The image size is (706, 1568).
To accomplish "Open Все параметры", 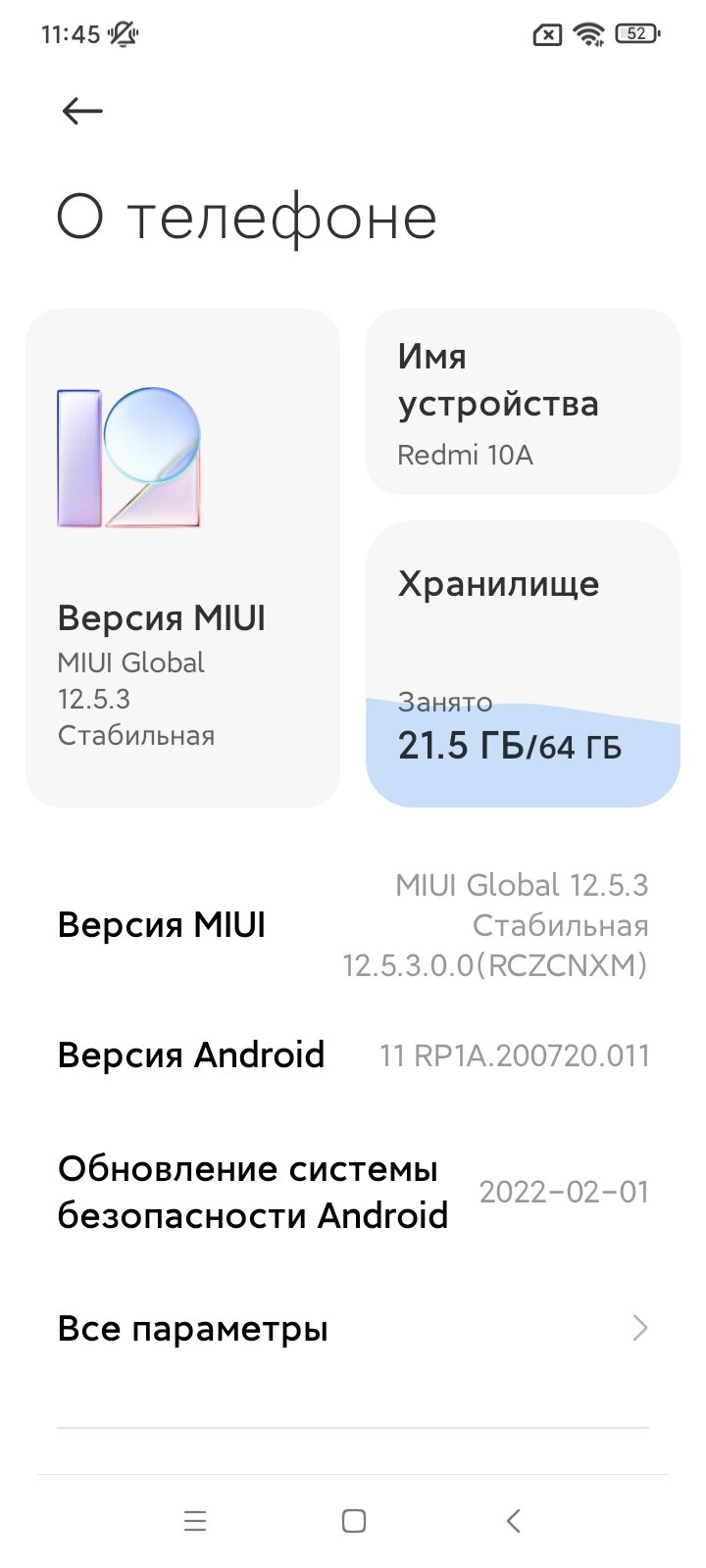I will click(x=353, y=1329).
